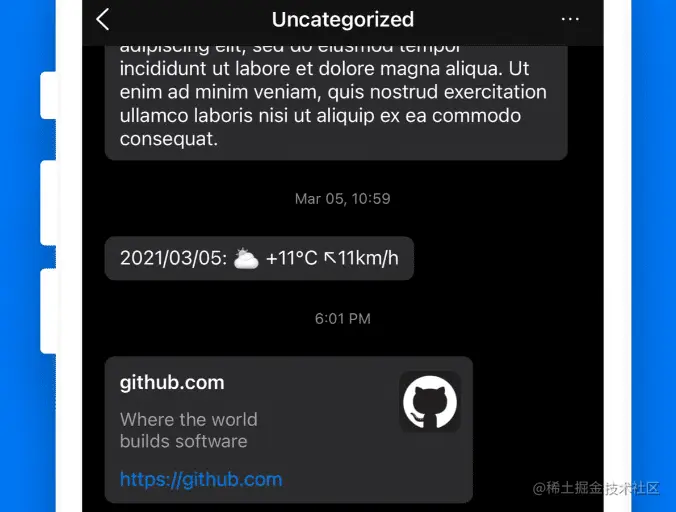
Task: Open the three-dot overflow menu
Action: coord(570,19)
